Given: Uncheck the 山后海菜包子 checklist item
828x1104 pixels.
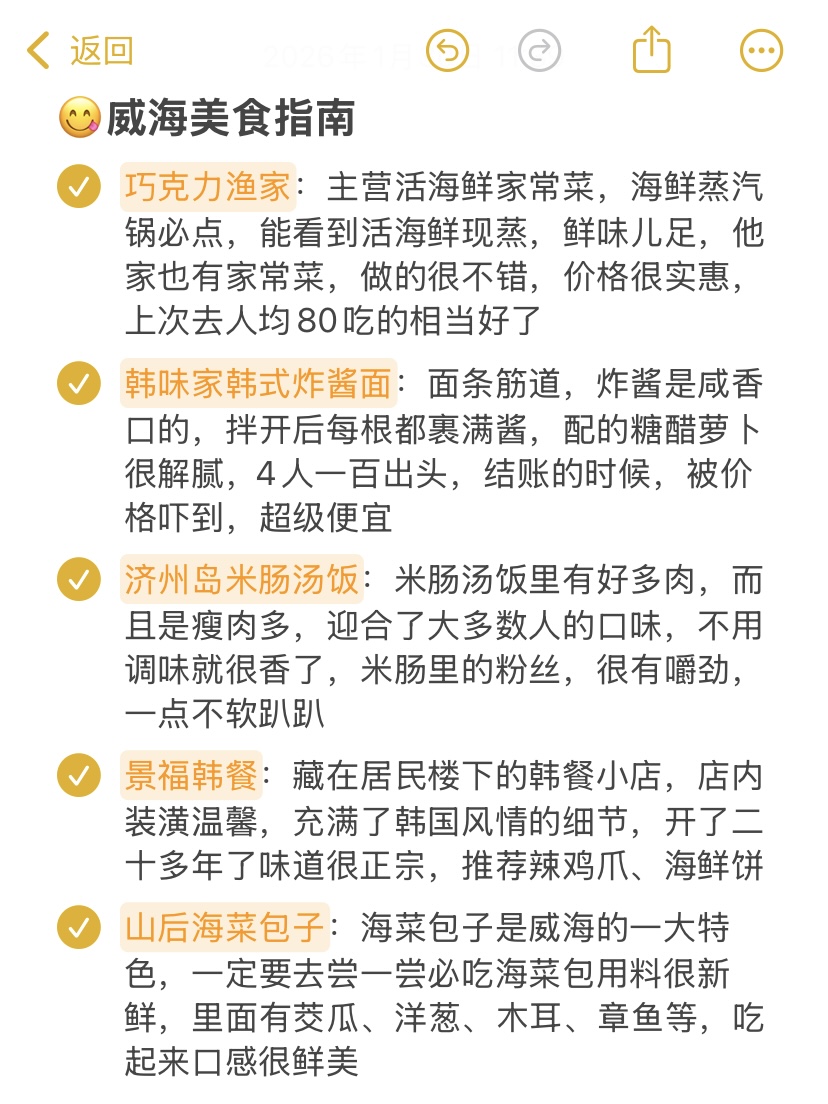Looking at the screenshot, I should tap(79, 927).
